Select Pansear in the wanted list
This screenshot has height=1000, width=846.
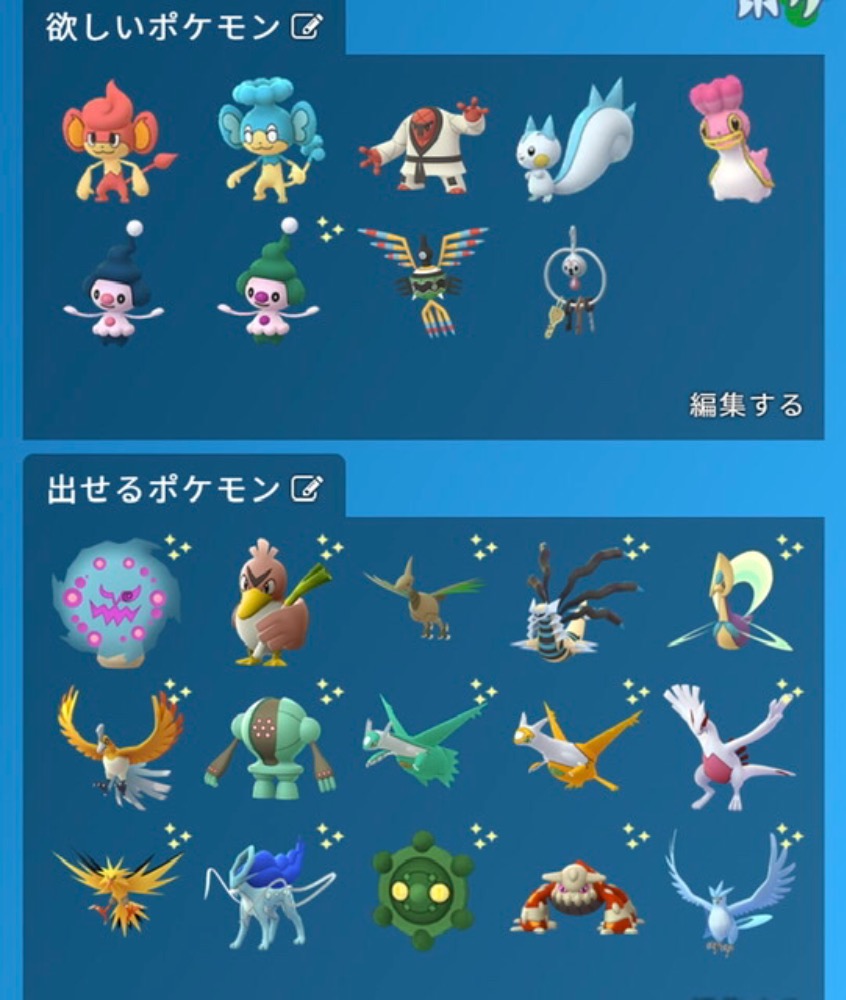pos(113,143)
